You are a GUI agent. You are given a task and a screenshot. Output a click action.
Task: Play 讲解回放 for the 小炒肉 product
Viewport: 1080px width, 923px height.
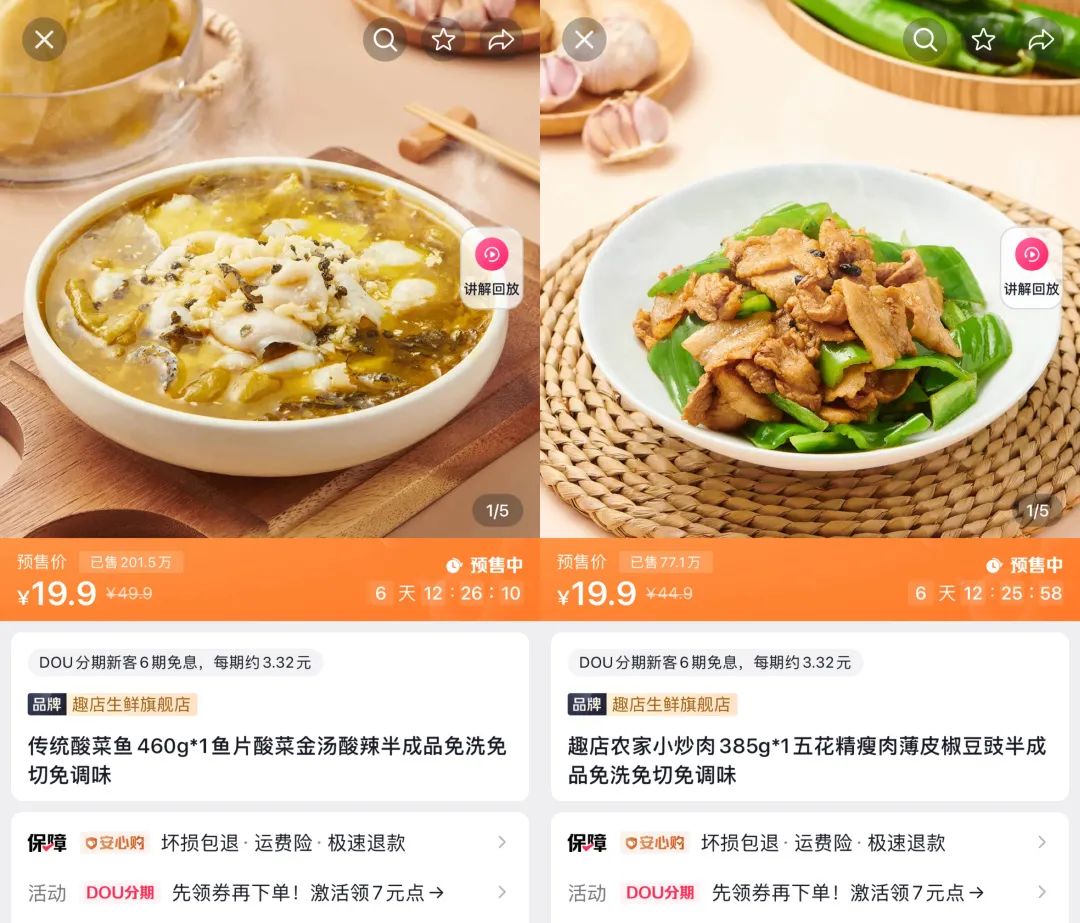1031,267
